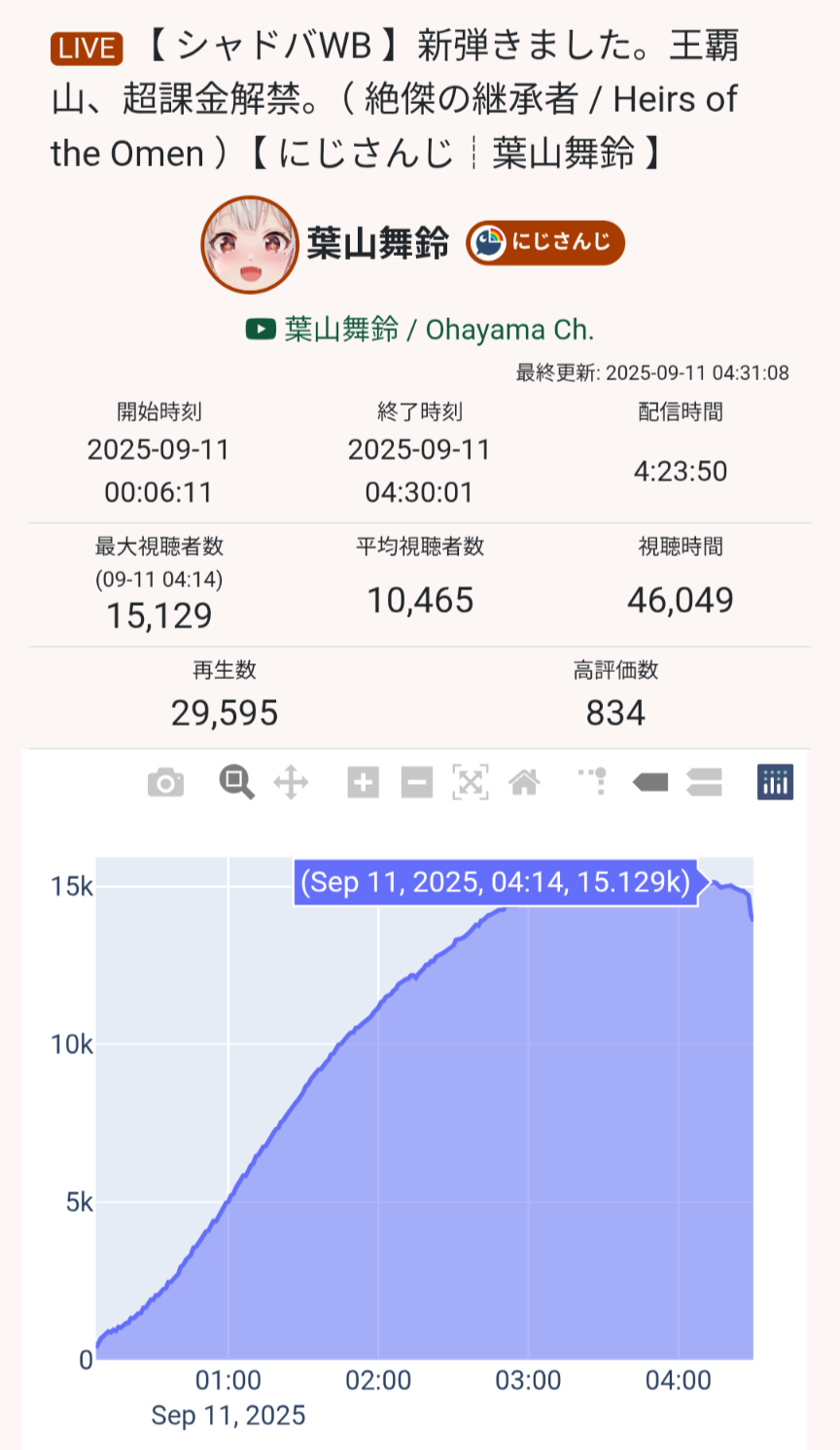Viewport: 840px width, 1450px height.
Task: Reset chart axes with home icon
Action: point(524,782)
